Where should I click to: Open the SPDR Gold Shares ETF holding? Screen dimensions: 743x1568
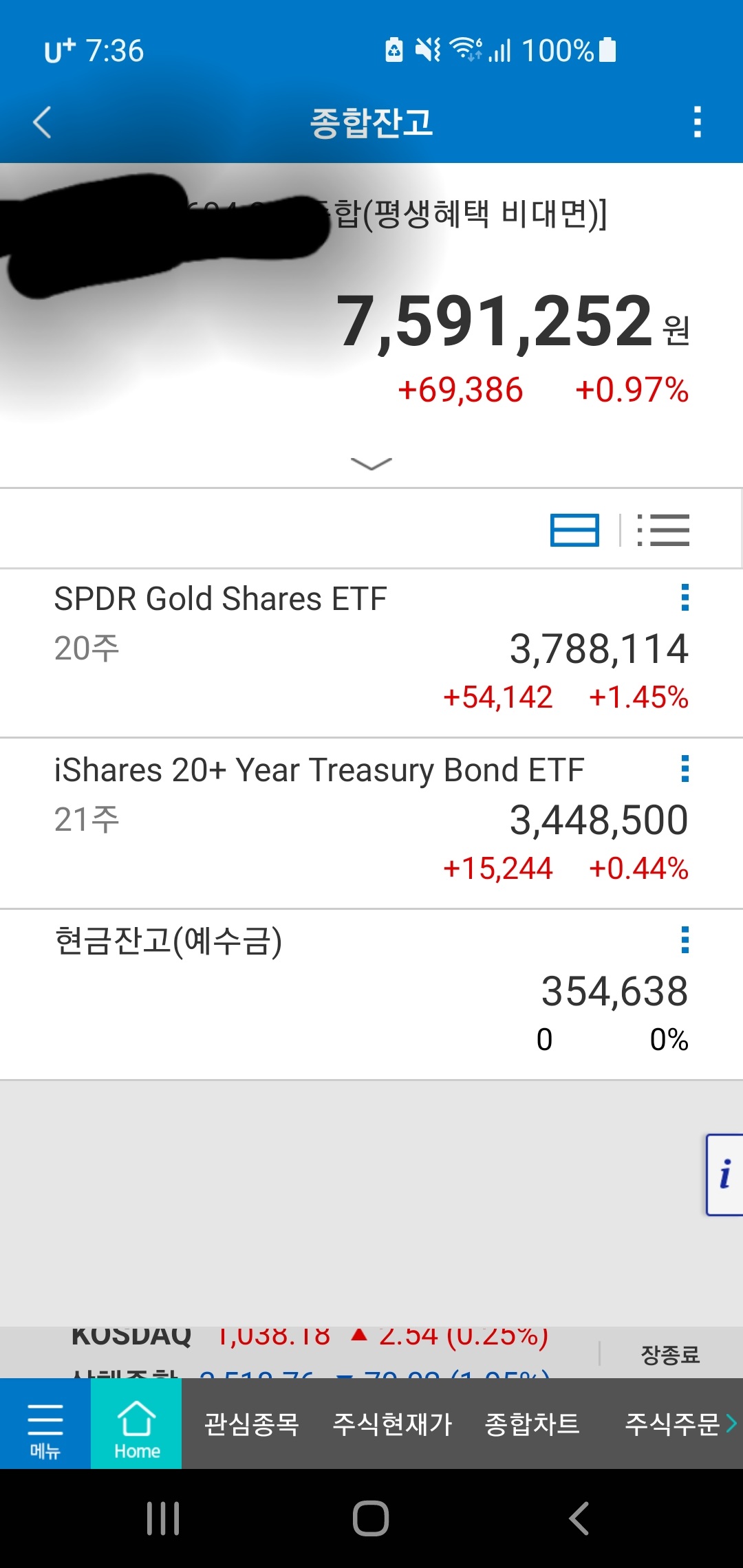(x=220, y=599)
